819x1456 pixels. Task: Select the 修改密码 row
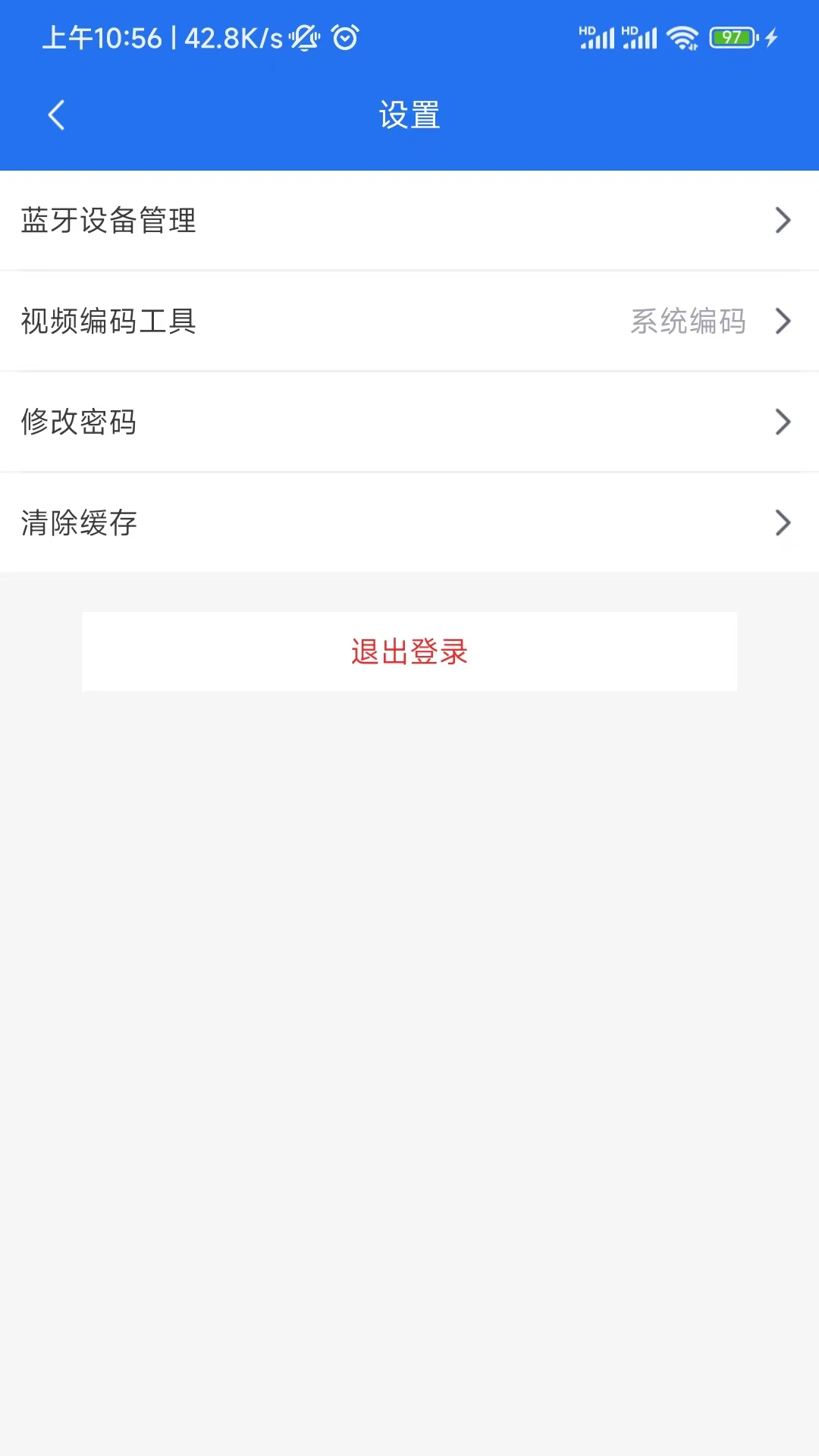pyautogui.click(x=409, y=422)
